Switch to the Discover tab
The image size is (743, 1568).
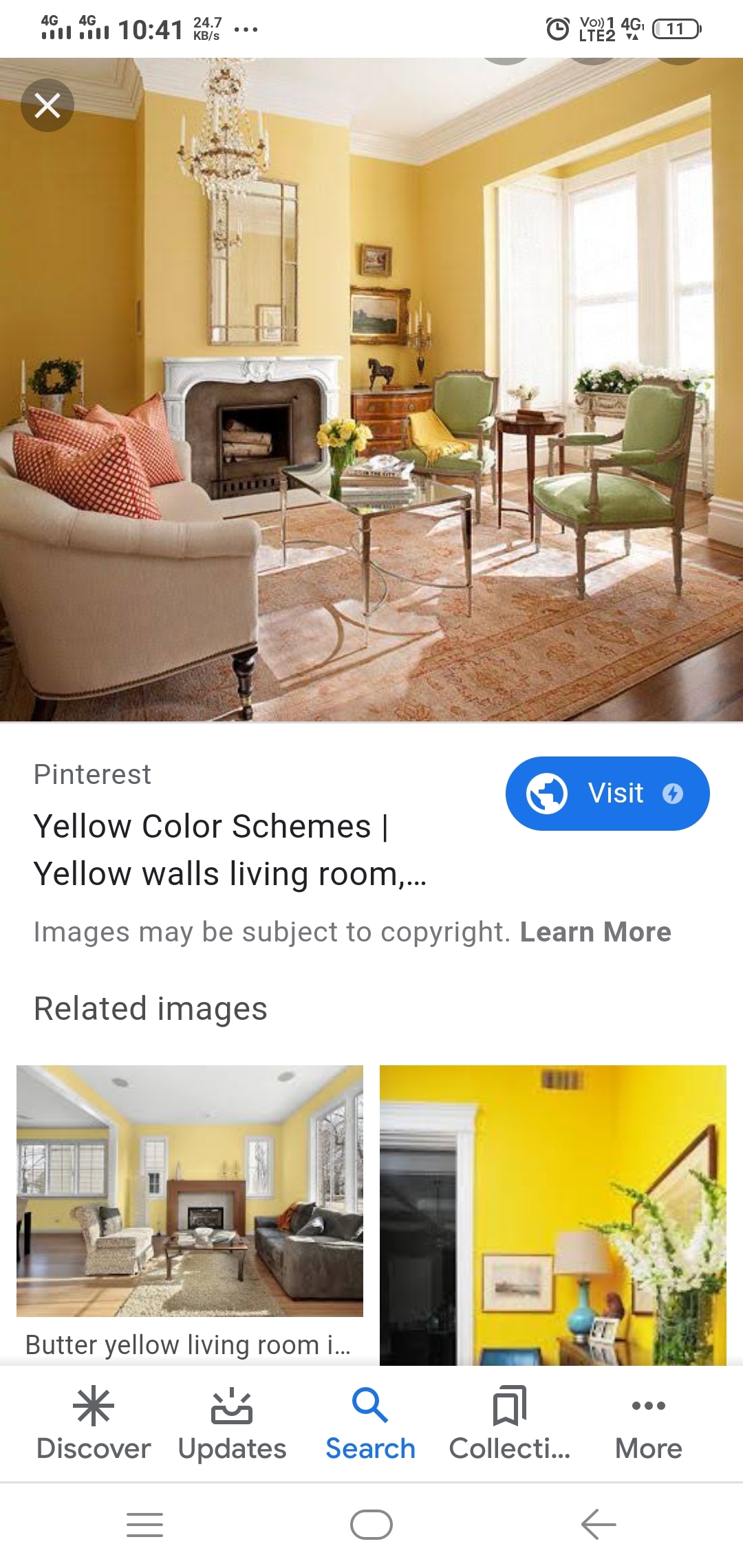point(94,1422)
